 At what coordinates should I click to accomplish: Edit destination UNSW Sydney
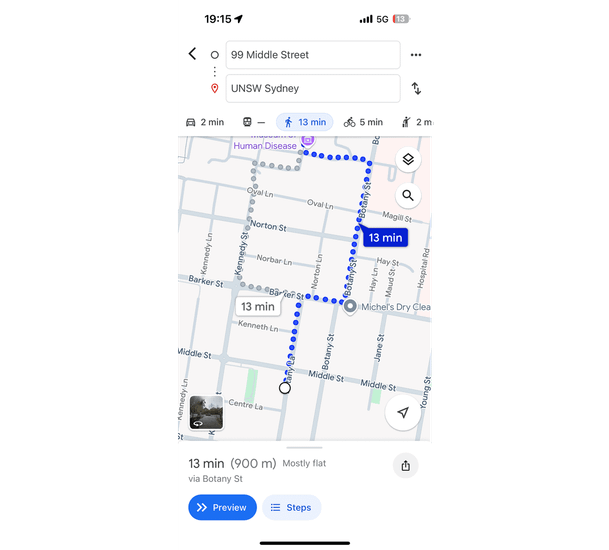pos(312,88)
